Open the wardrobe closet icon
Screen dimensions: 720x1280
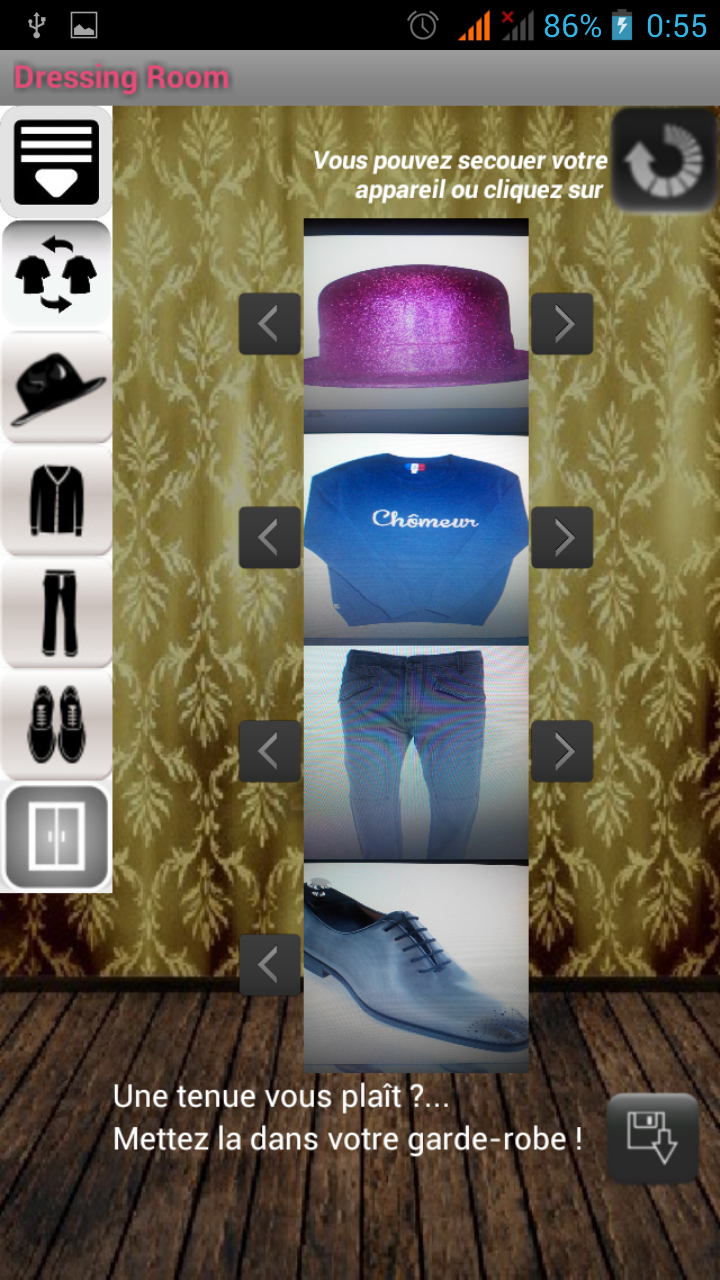point(56,838)
